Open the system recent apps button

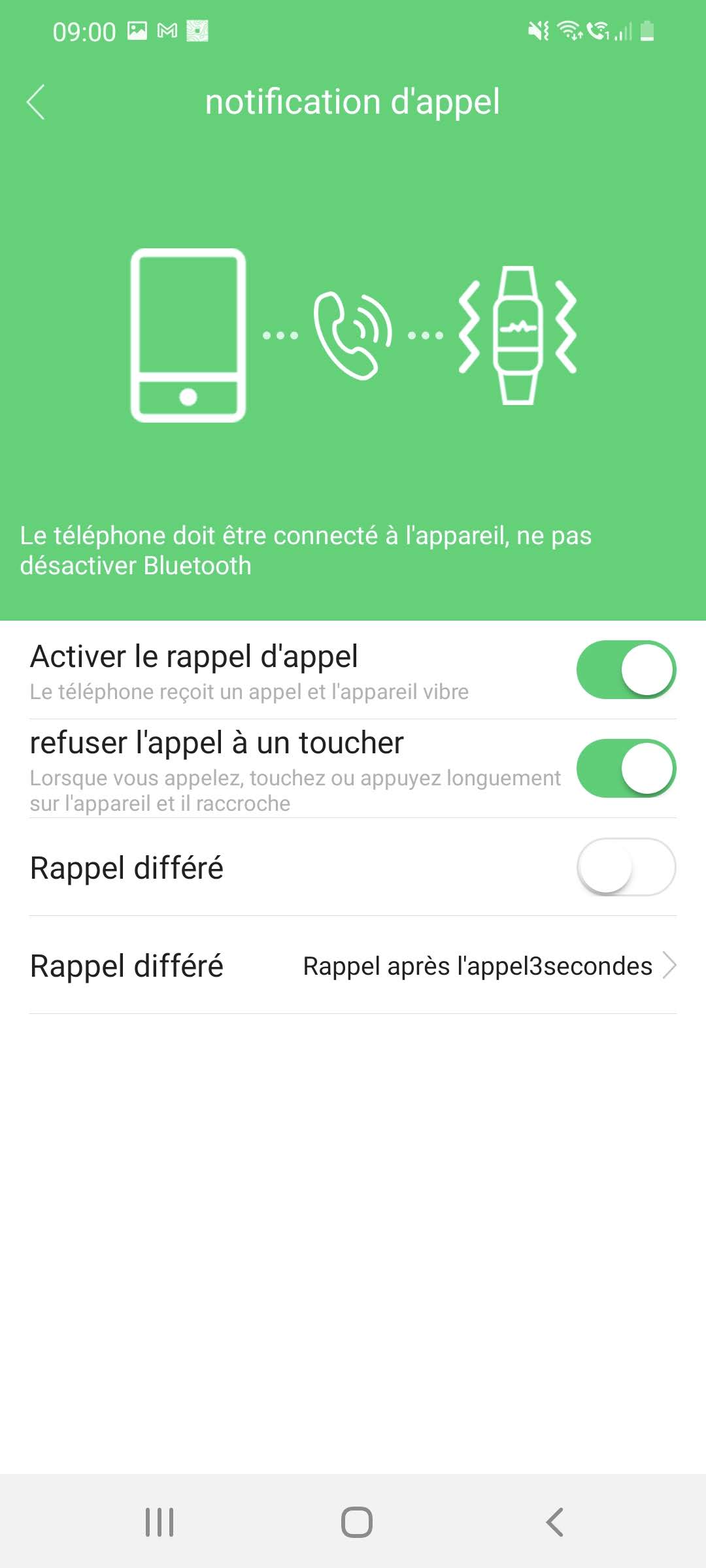click(159, 1522)
